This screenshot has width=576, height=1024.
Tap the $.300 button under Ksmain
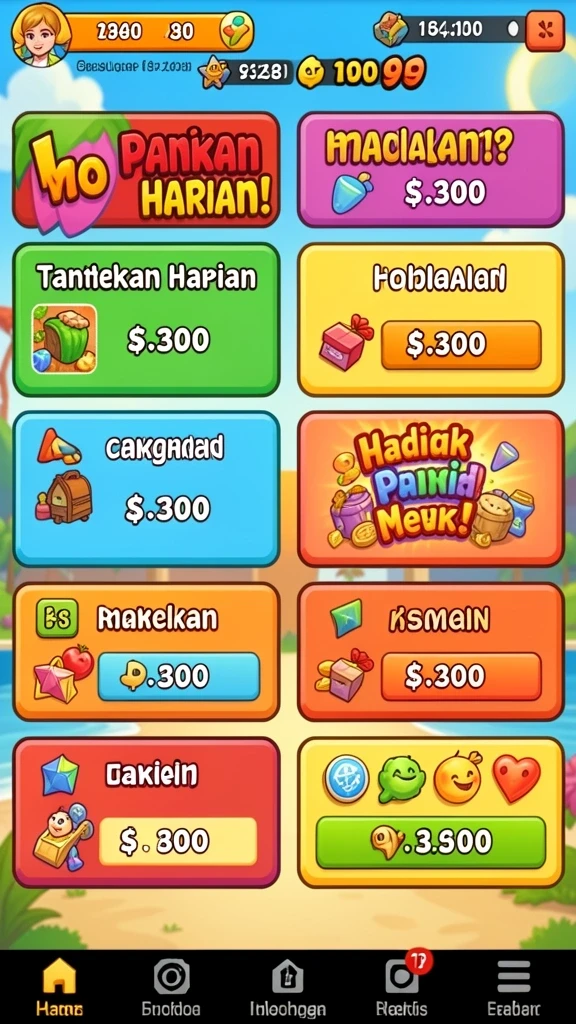click(461, 677)
